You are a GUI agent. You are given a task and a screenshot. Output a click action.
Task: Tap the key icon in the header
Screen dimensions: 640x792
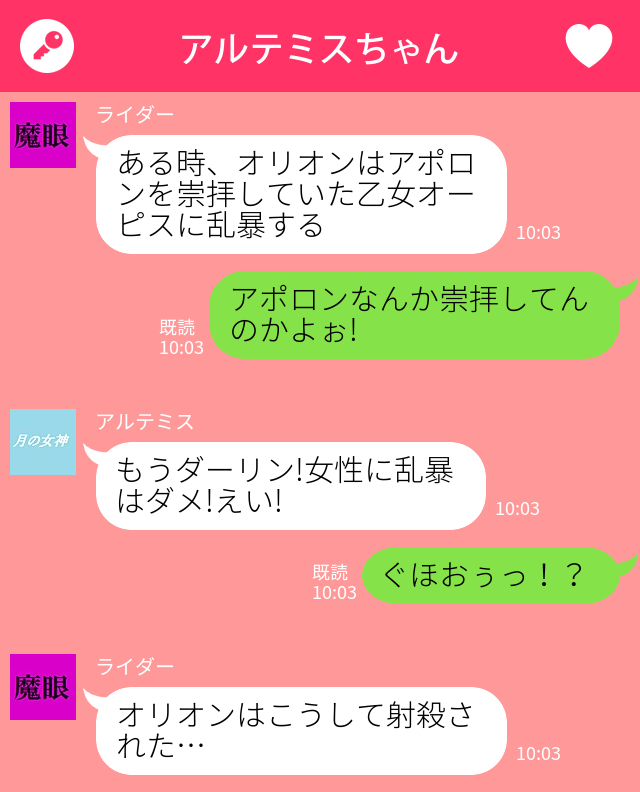pos(47,46)
